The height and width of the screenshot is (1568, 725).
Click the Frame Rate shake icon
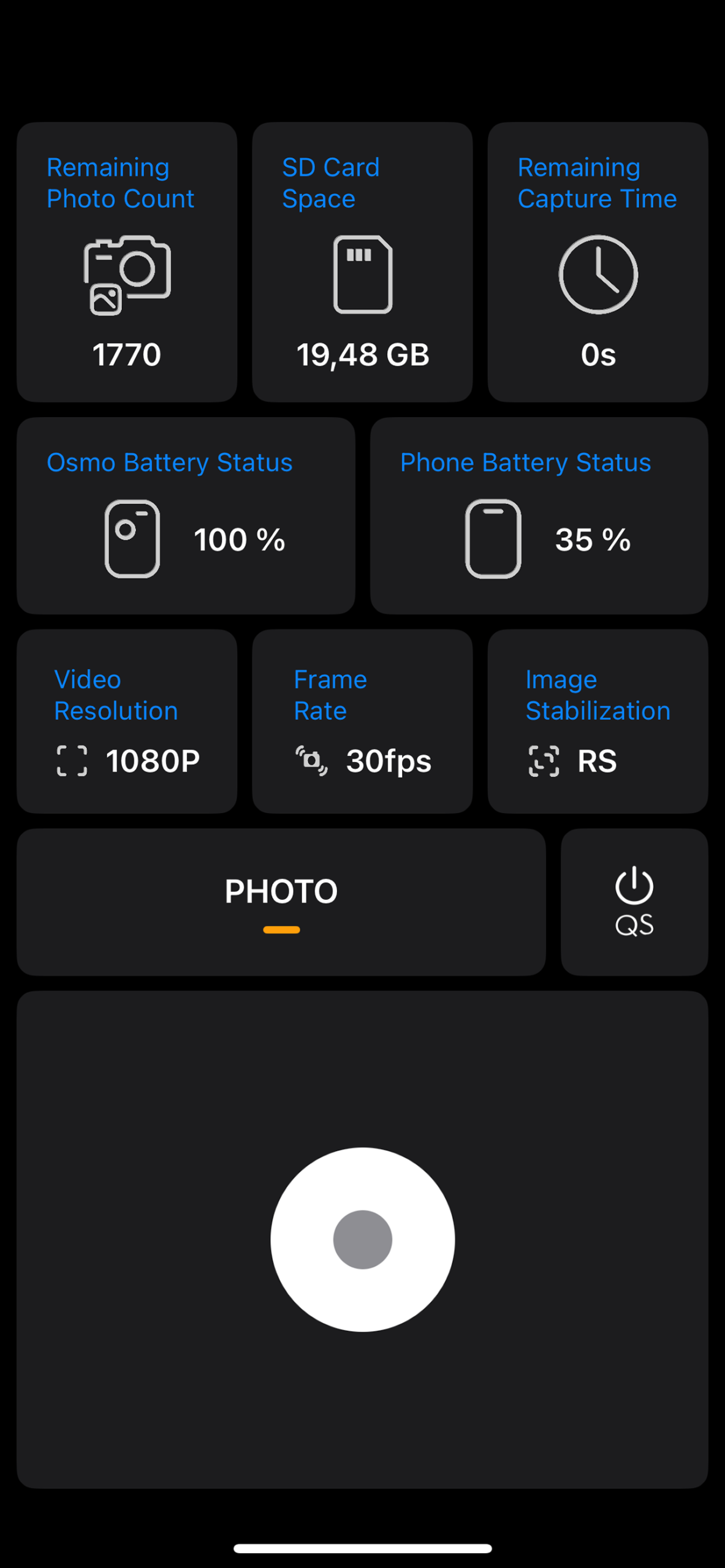pos(312,761)
